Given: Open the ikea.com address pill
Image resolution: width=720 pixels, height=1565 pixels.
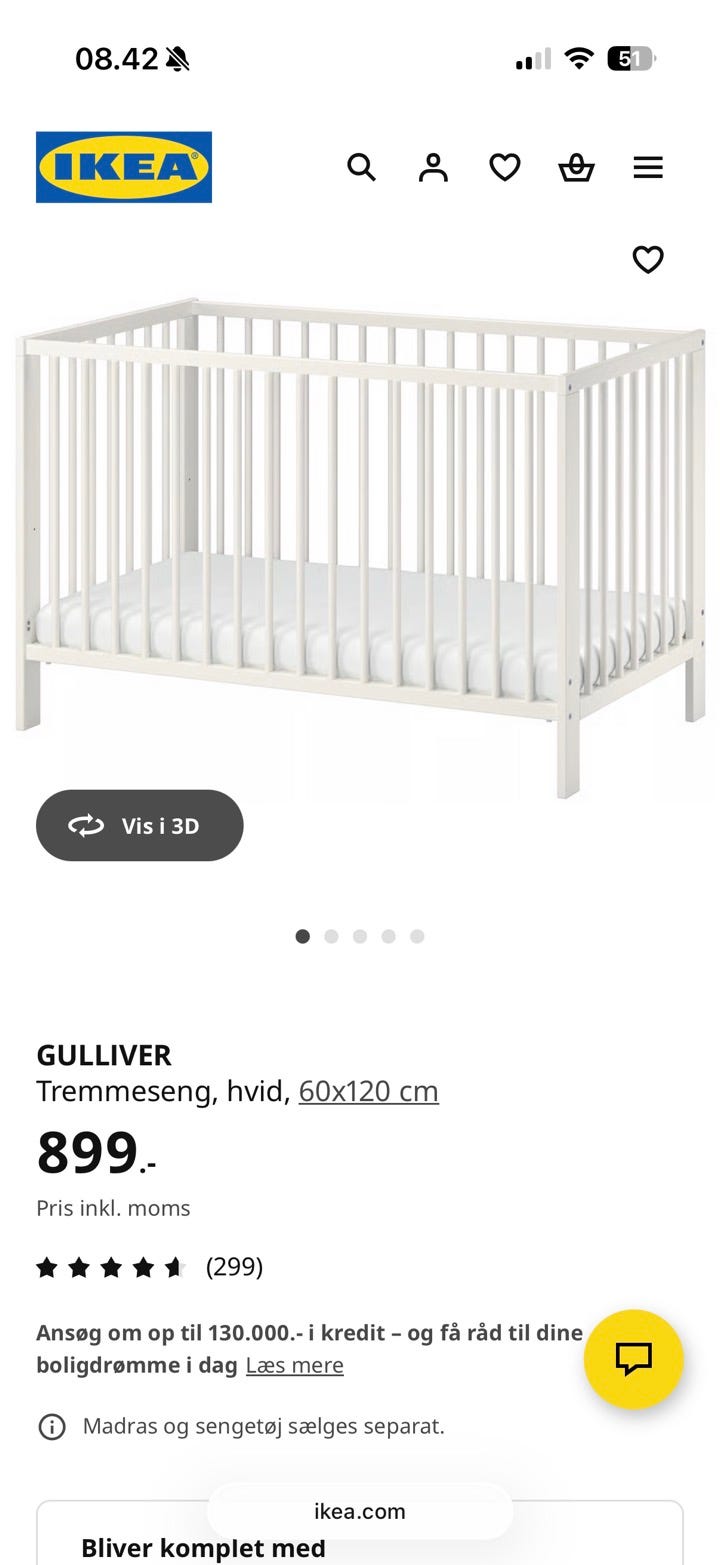Looking at the screenshot, I should point(360,1511).
